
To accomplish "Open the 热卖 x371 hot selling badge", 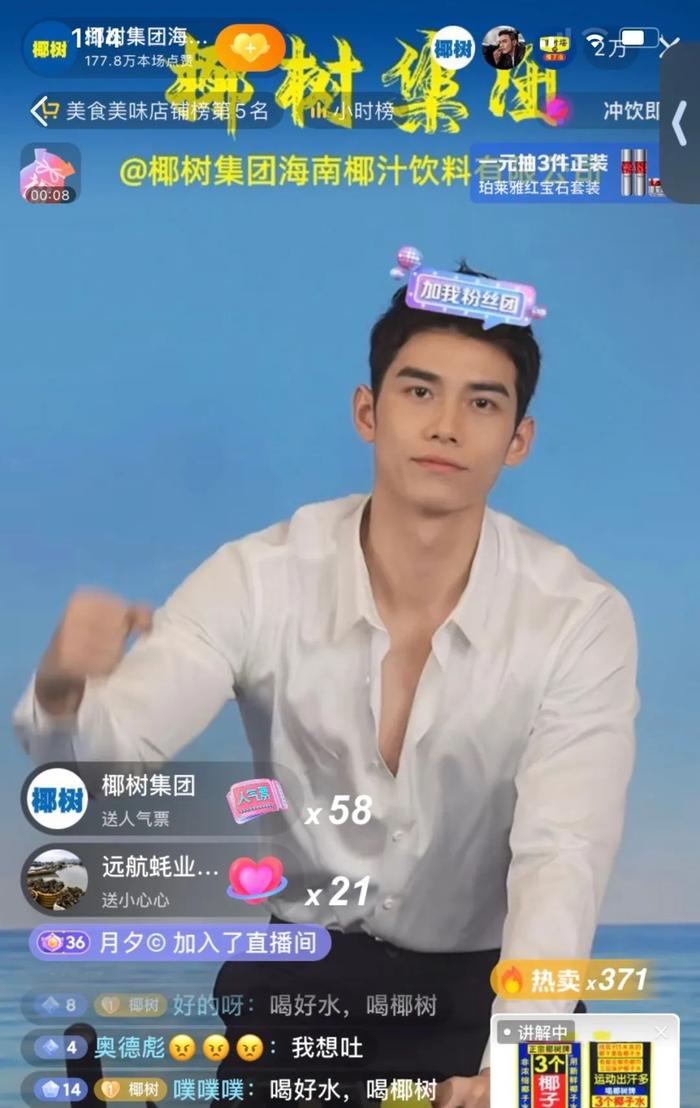I will pyautogui.click(x=575, y=980).
